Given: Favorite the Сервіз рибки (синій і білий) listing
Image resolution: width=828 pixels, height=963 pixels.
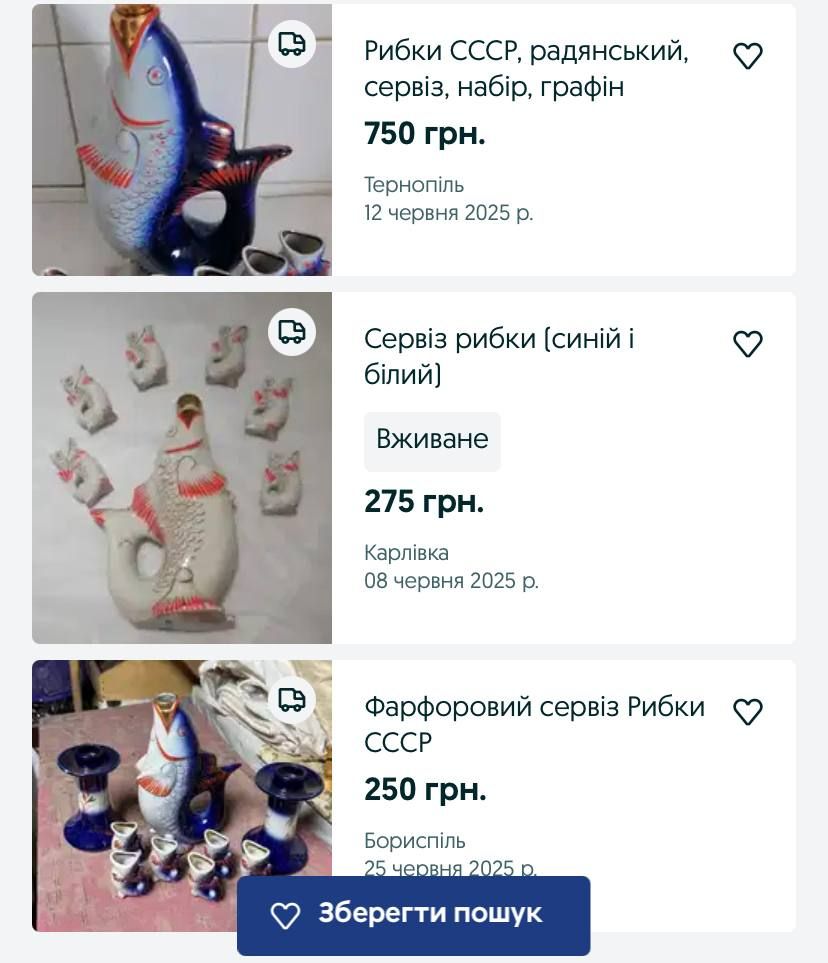Looking at the screenshot, I should coord(748,345).
